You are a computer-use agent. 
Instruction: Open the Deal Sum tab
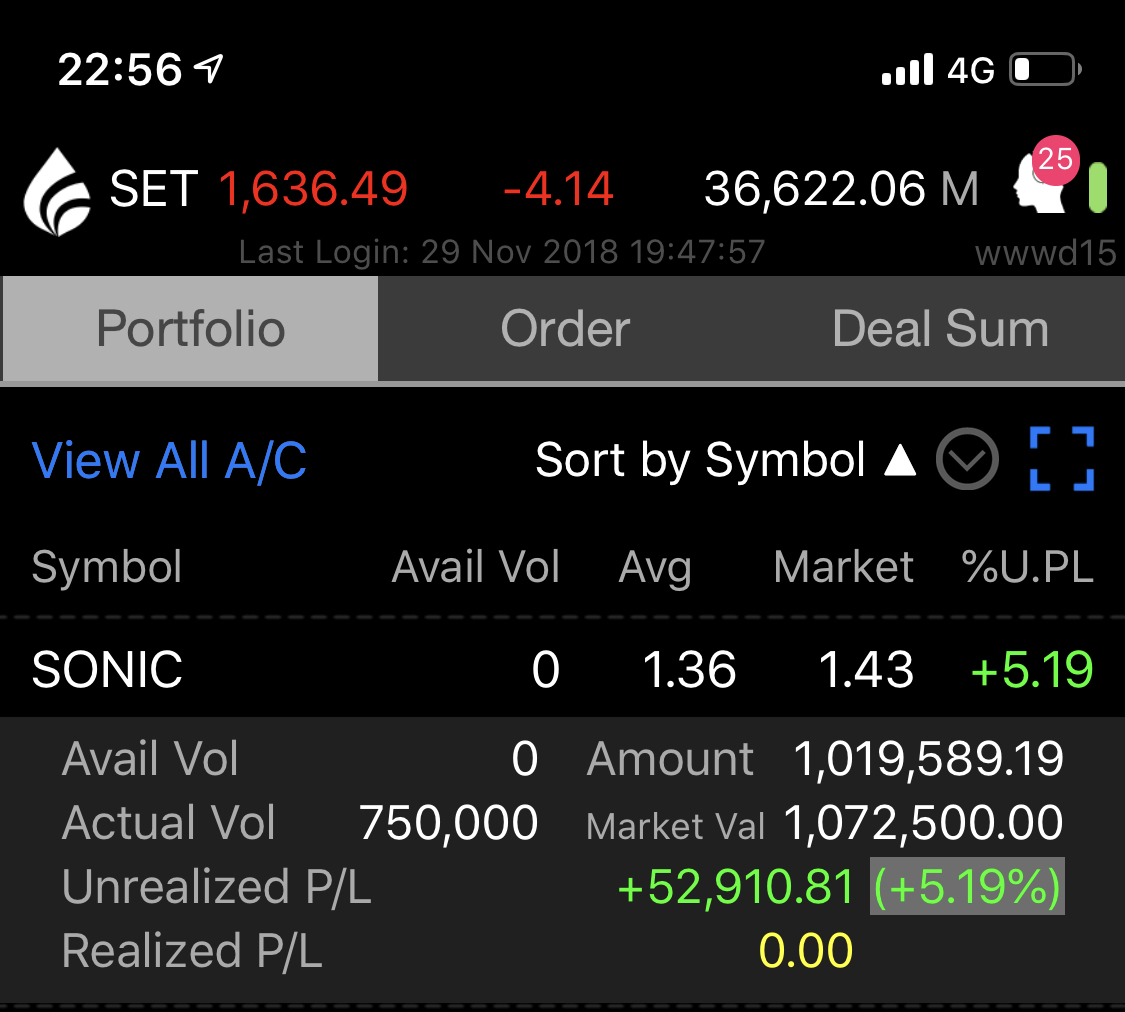tap(940, 329)
